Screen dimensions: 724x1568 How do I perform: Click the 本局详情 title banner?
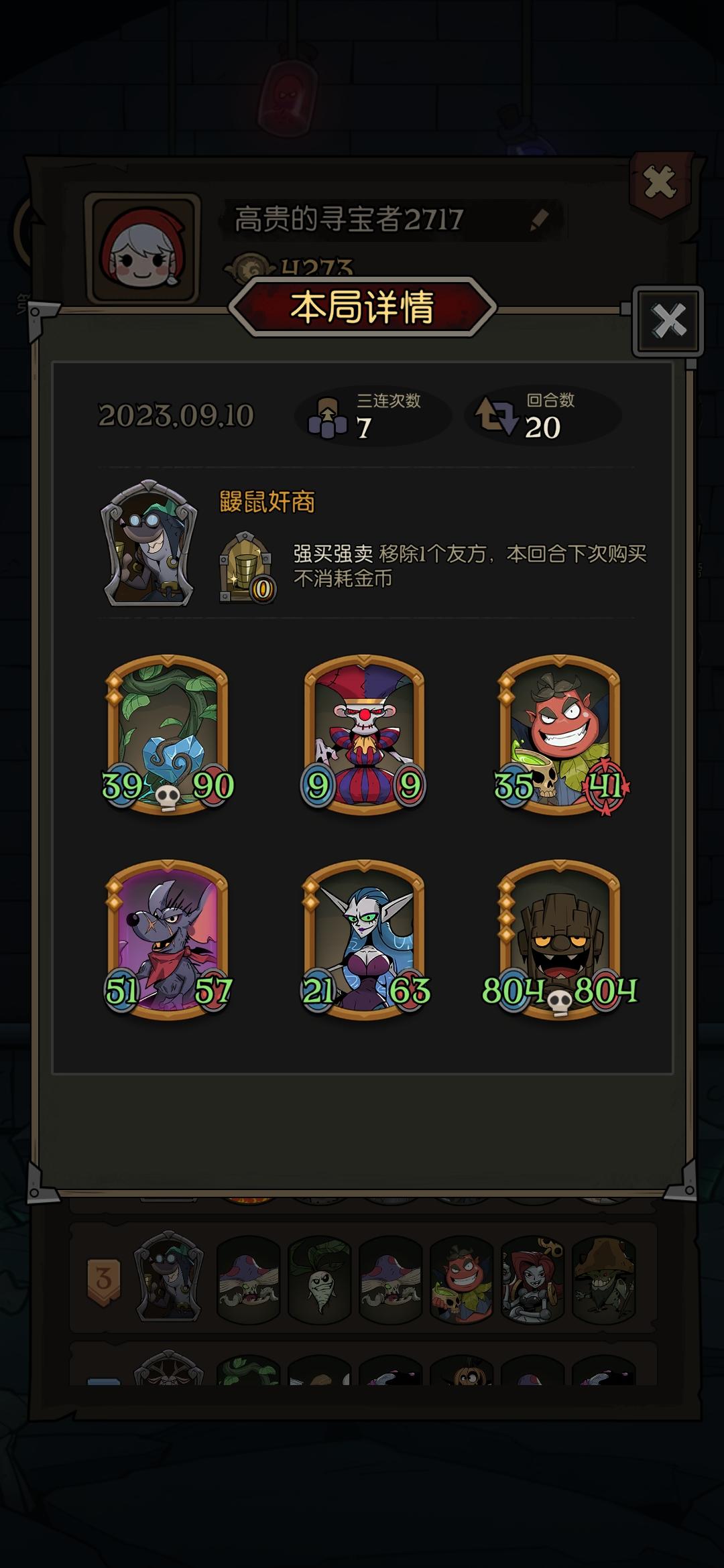tap(362, 308)
